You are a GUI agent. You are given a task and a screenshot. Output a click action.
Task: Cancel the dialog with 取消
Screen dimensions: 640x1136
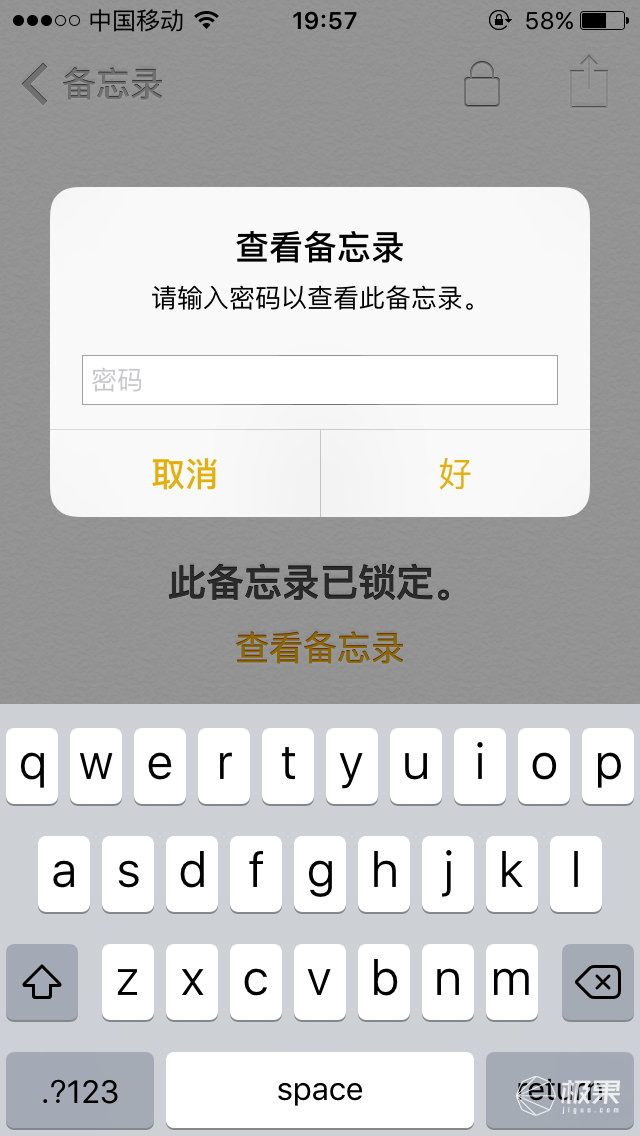point(185,474)
